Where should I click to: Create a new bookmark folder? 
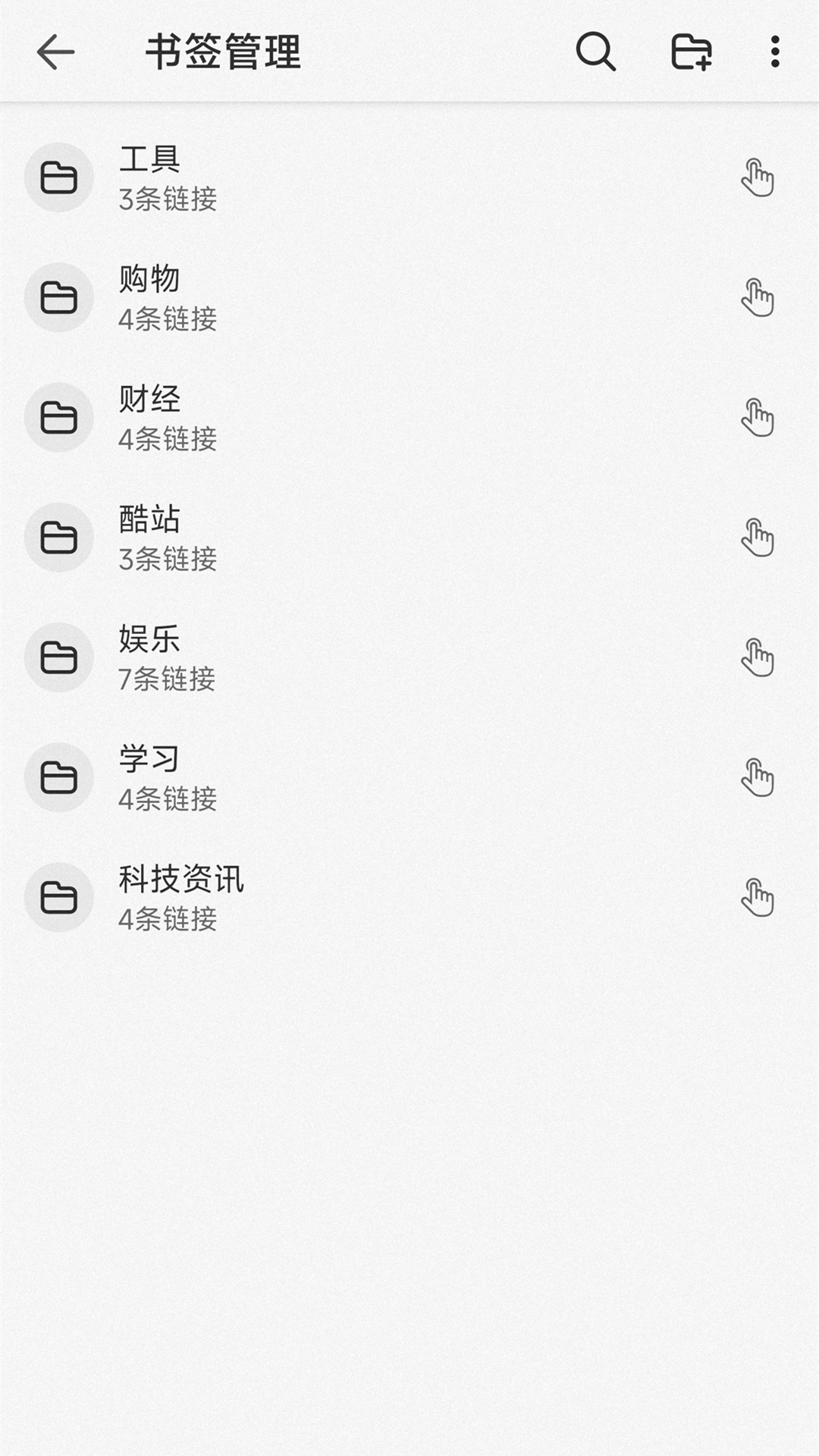pos(691,52)
